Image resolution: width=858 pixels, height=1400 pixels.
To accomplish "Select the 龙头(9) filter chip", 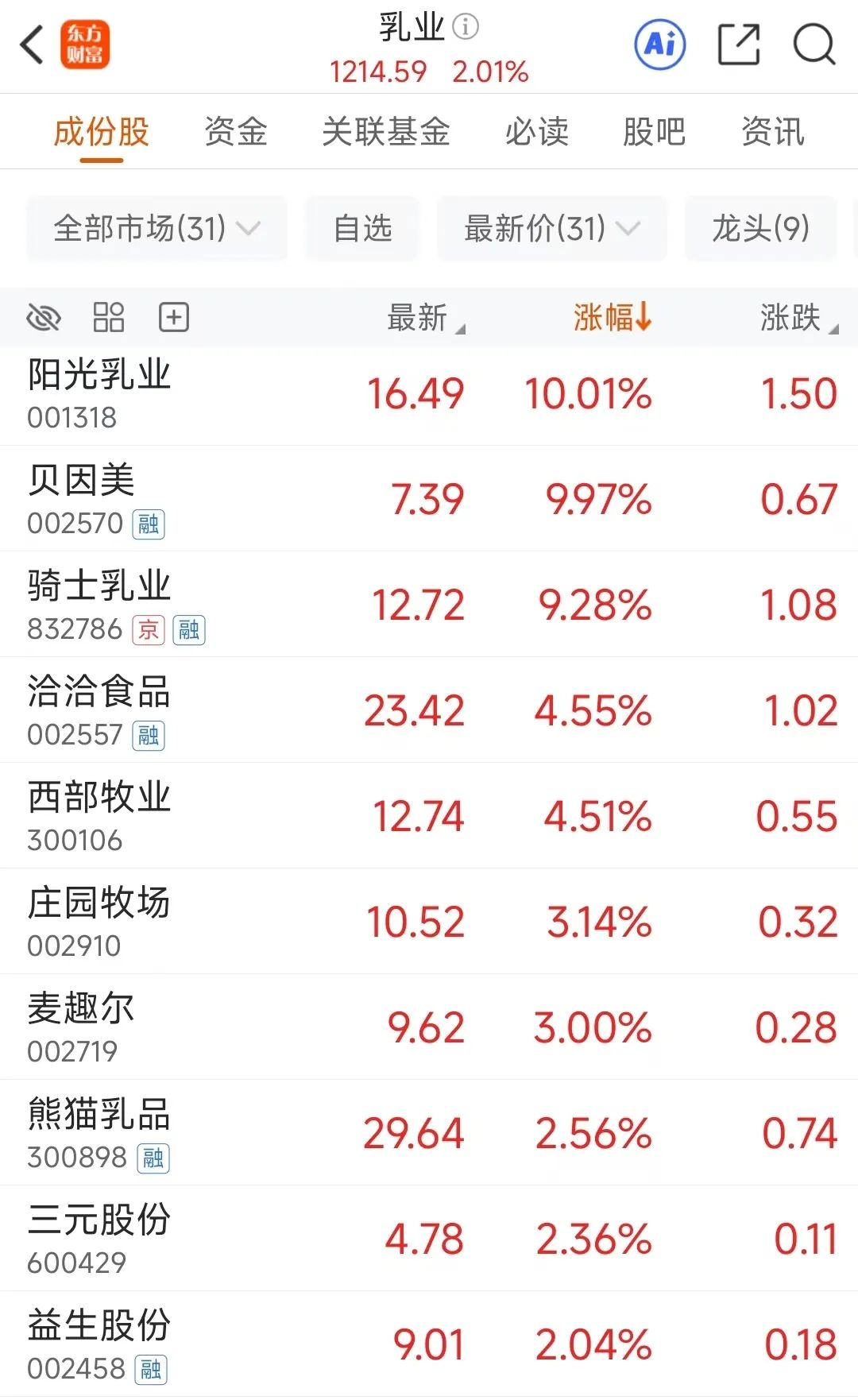I will click(761, 229).
